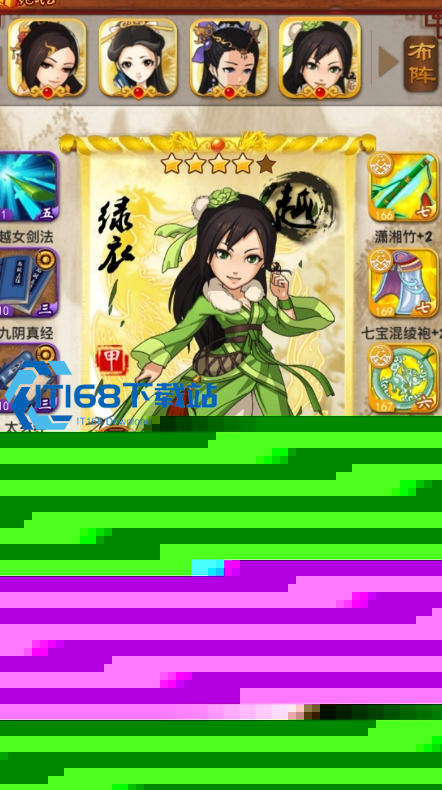Open the 潇湘竹+2 weapon slot
442x790 pixels.
click(x=403, y=187)
